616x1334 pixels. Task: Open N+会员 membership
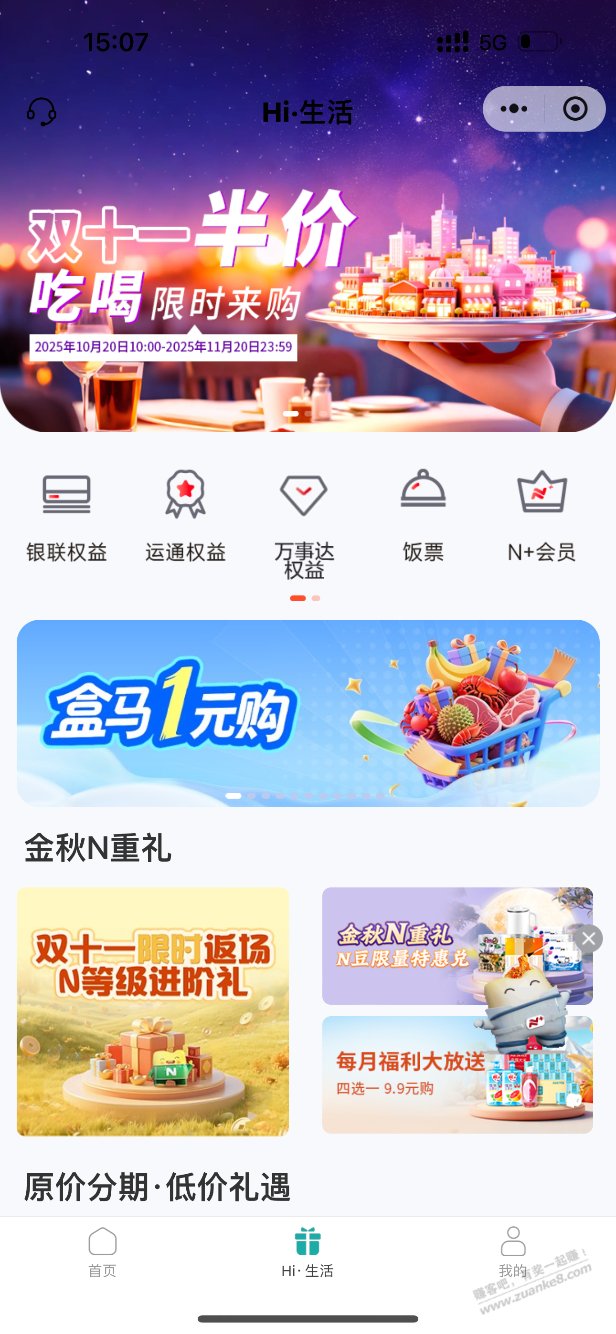542,516
